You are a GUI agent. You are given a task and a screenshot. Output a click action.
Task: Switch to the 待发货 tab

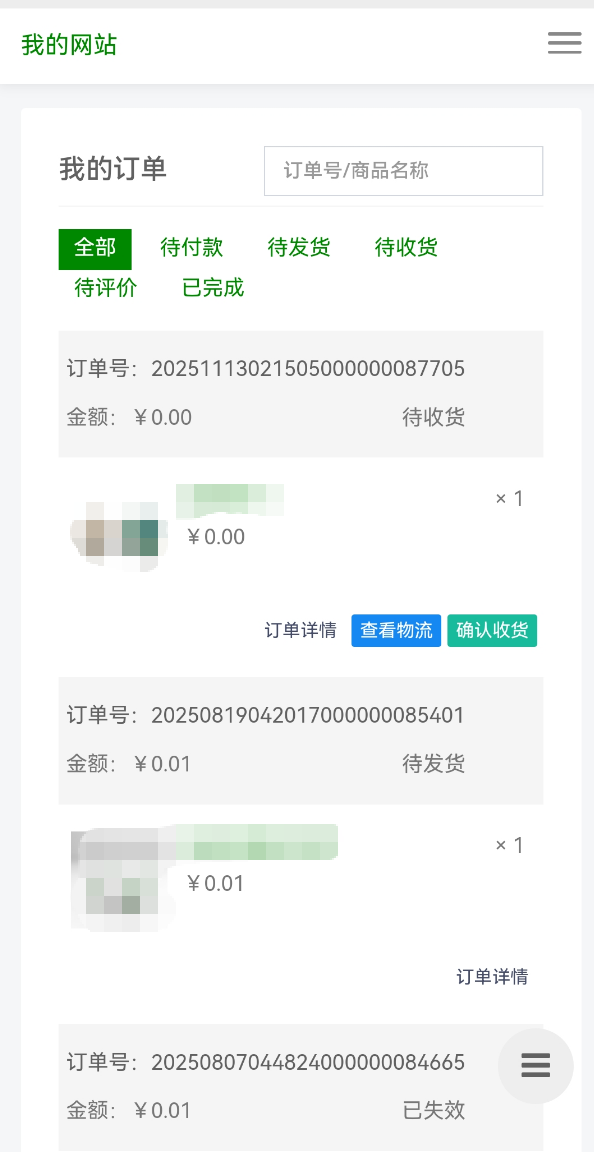click(299, 248)
